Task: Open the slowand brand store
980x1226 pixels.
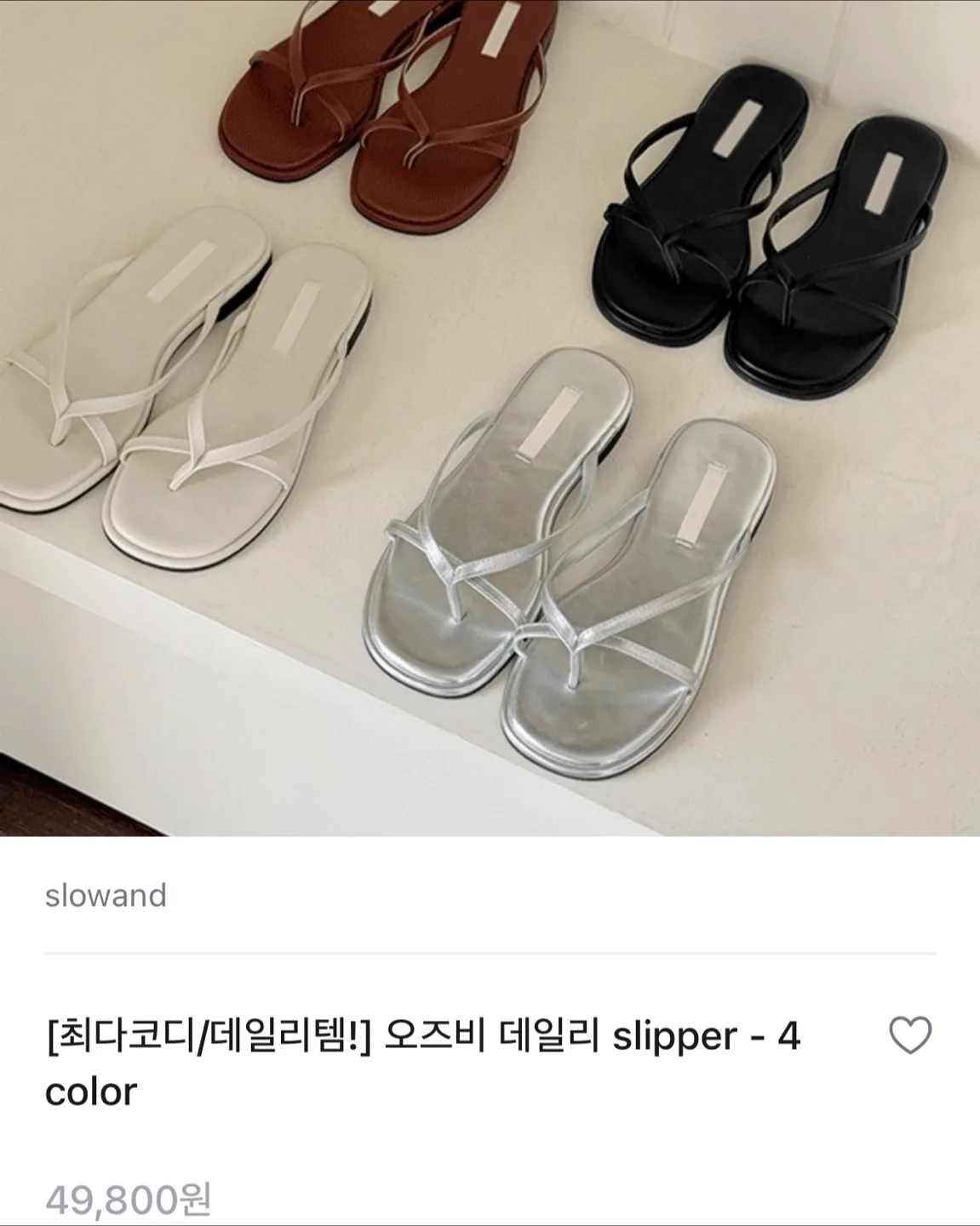Action: click(x=106, y=896)
